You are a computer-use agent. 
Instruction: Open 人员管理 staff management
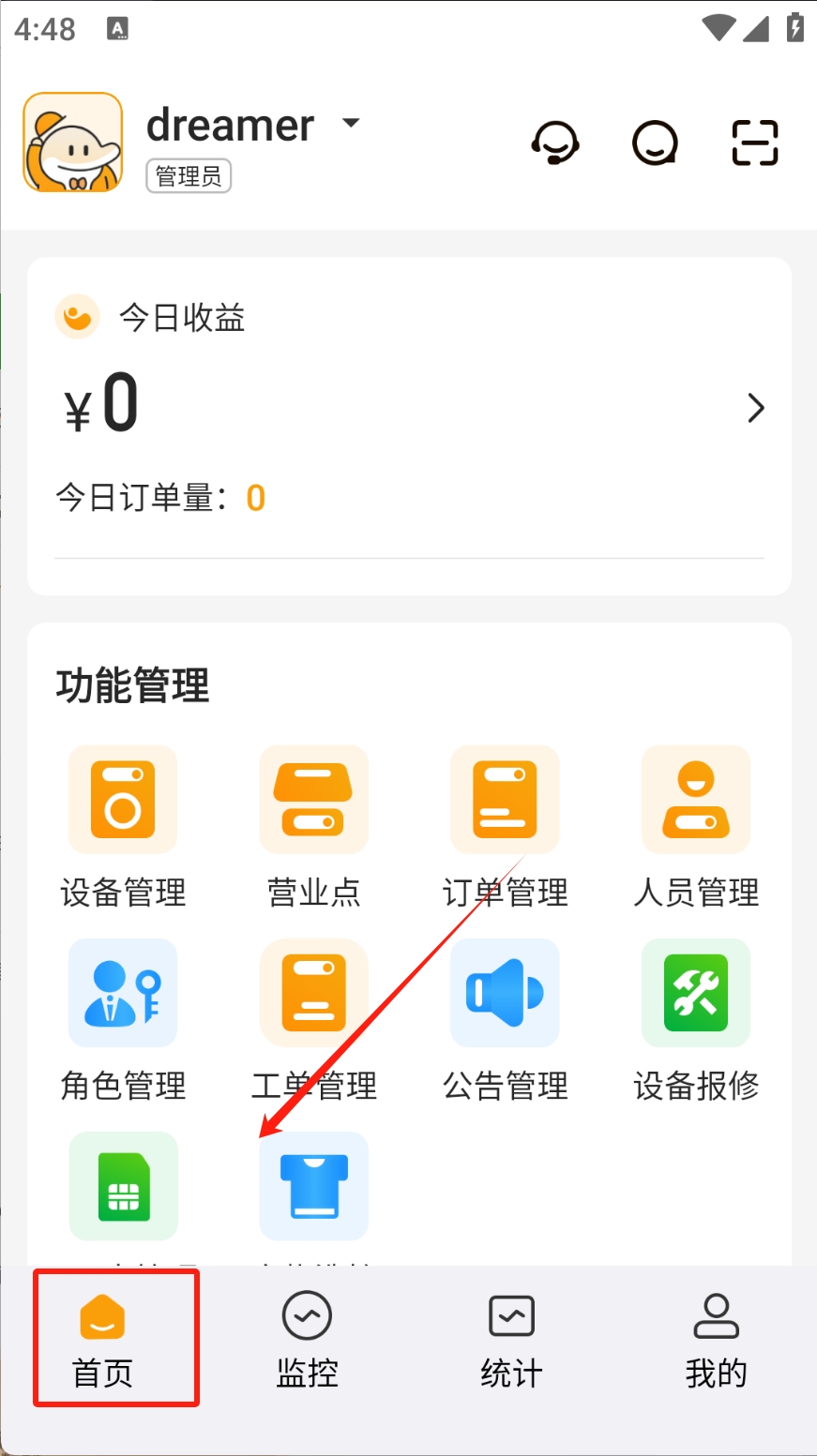(x=695, y=800)
